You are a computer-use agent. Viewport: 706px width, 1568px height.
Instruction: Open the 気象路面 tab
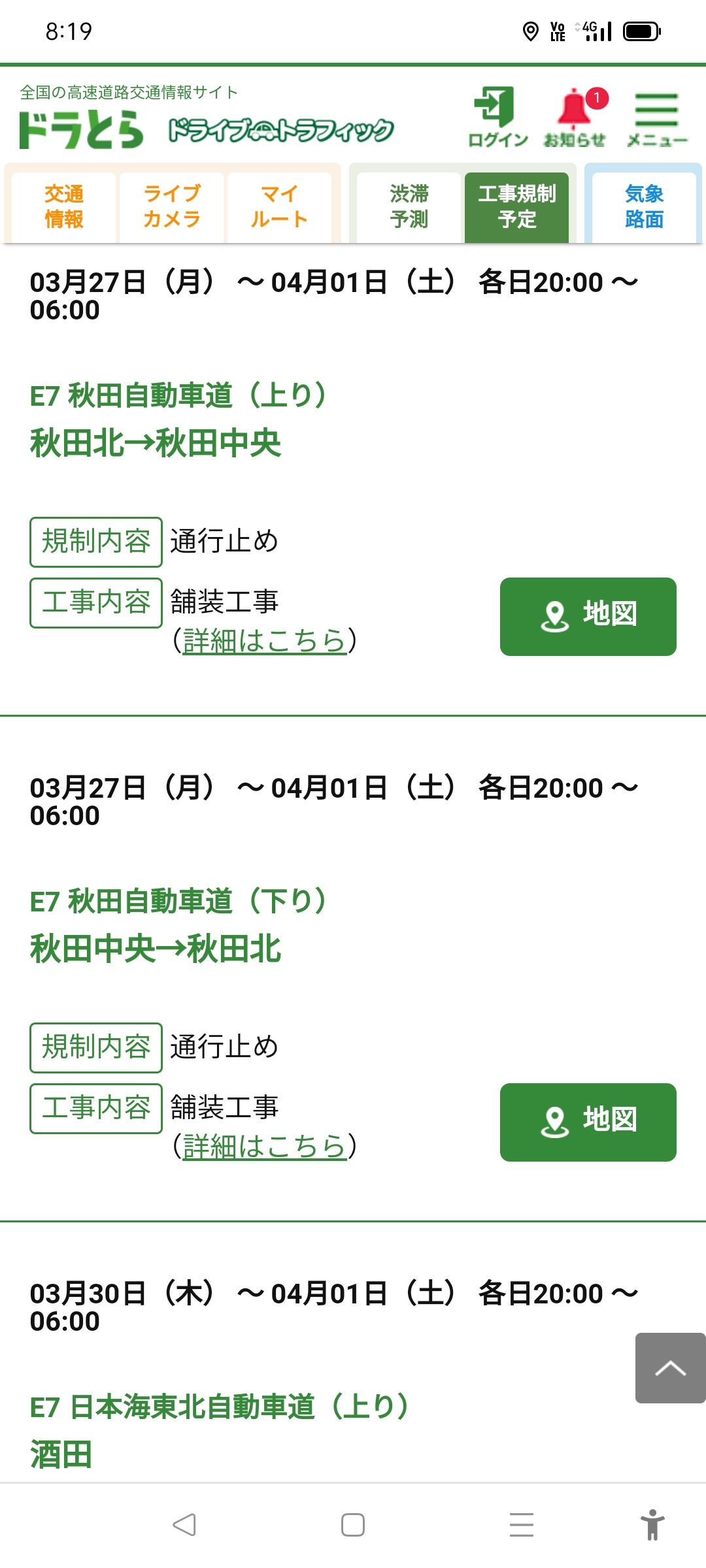point(643,206)
